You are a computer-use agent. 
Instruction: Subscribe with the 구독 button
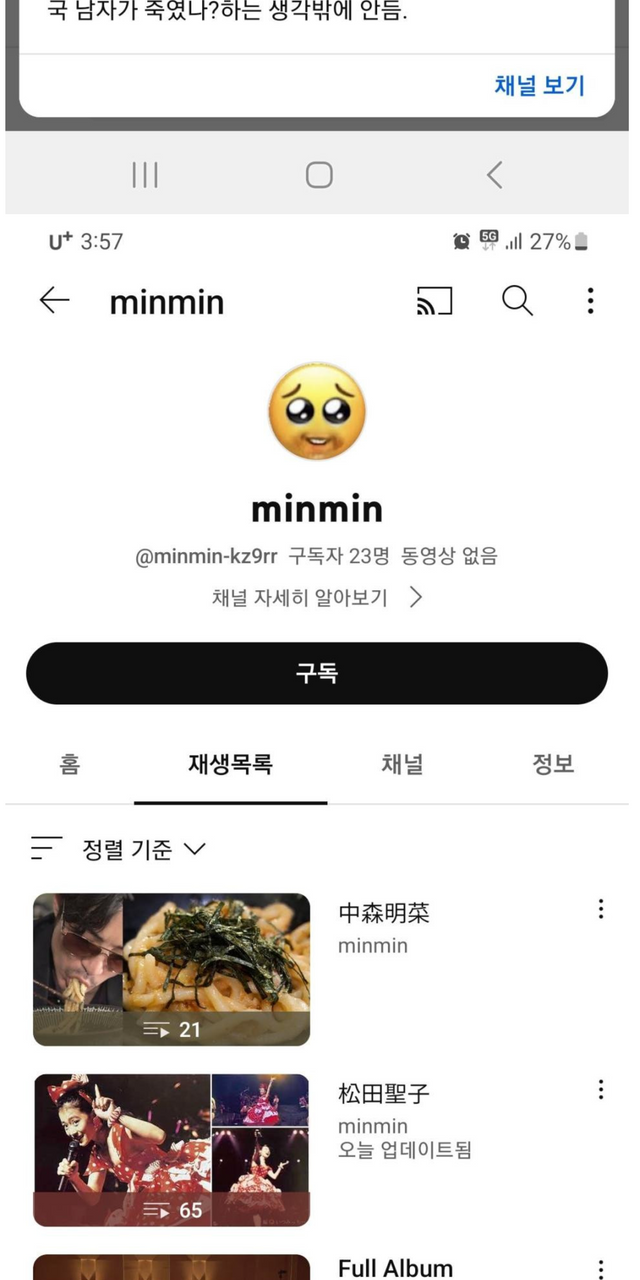pyautogui.click(x=316, y=673)
